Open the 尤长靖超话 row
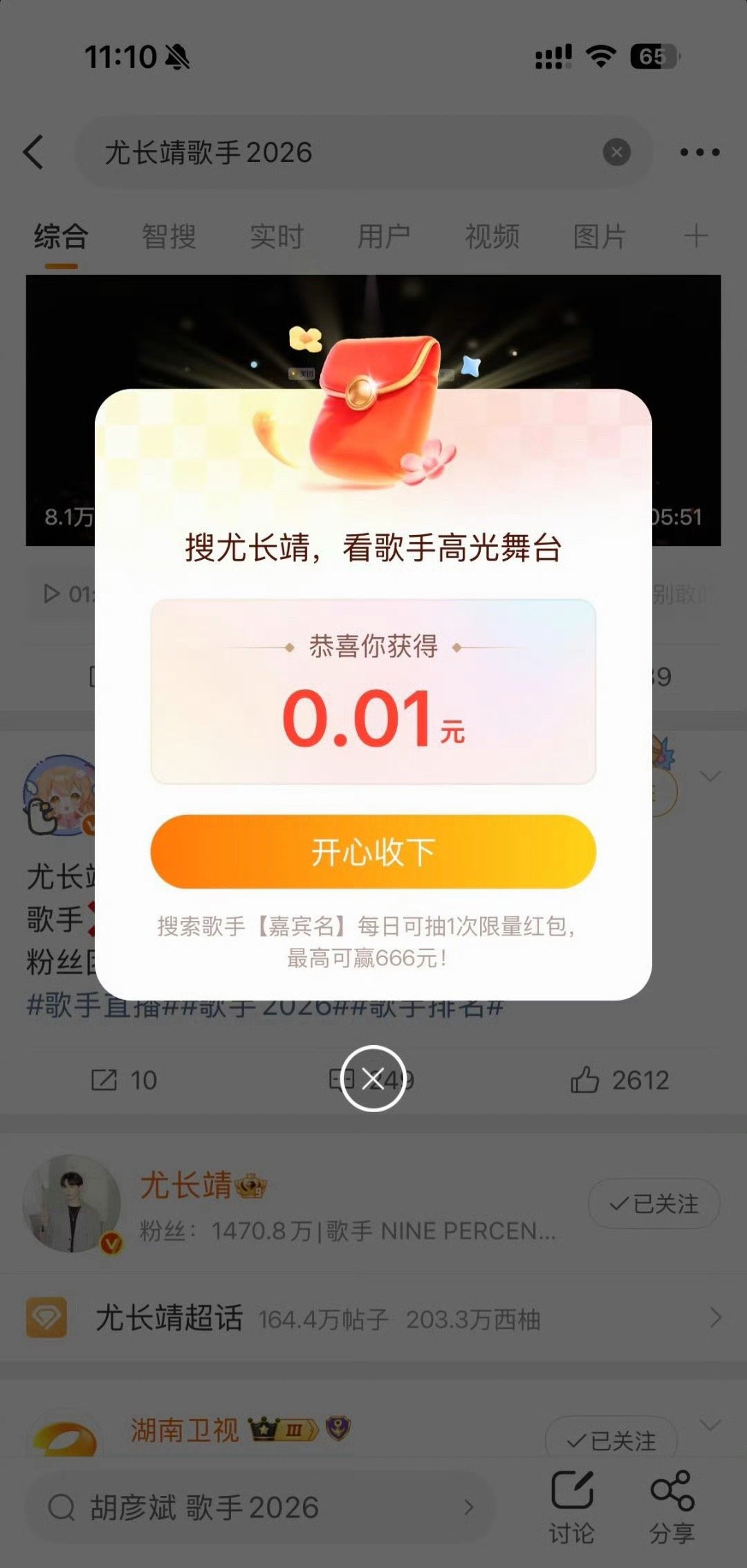747x1568 pixels. click(373, 1318)
